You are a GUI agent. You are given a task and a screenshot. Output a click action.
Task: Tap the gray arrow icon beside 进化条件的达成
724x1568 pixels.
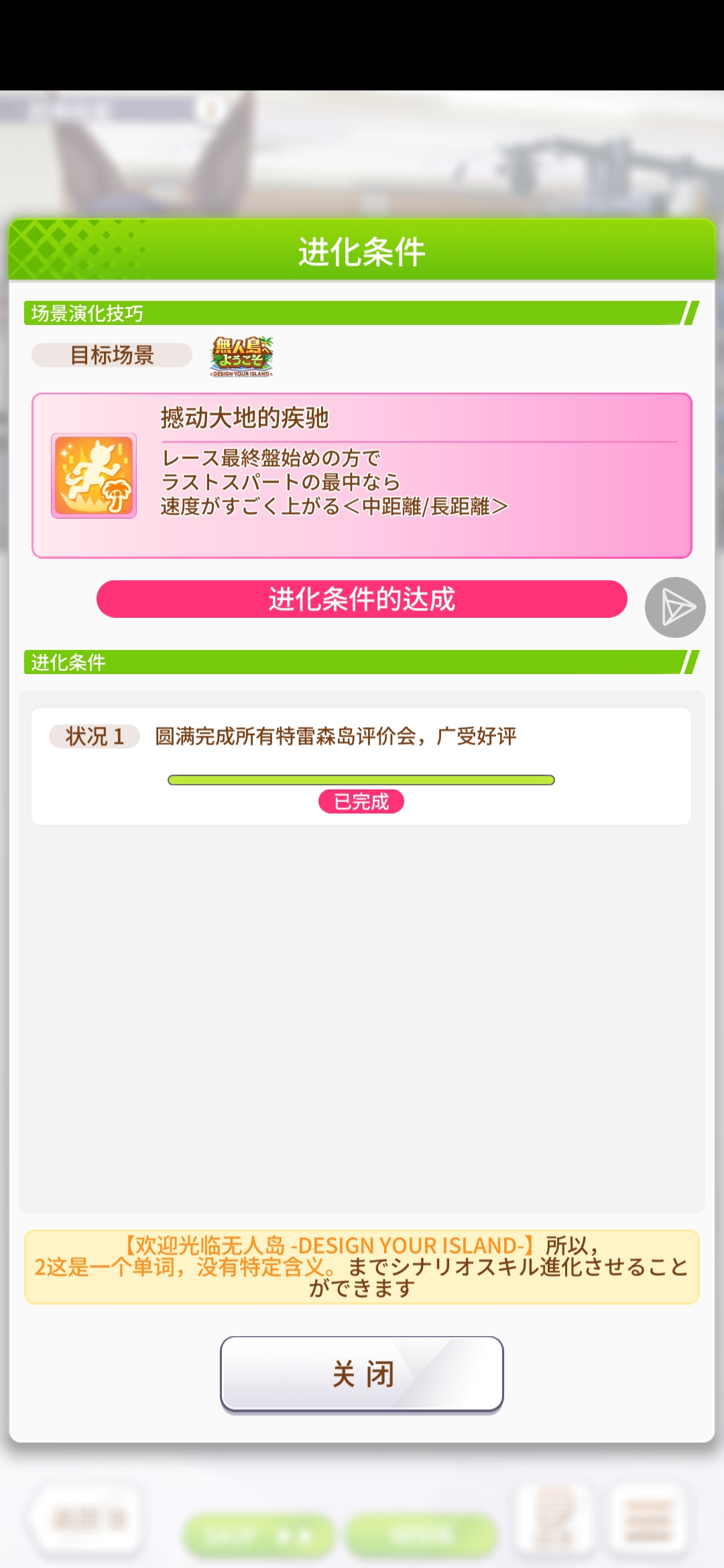[x=674, y=607]
